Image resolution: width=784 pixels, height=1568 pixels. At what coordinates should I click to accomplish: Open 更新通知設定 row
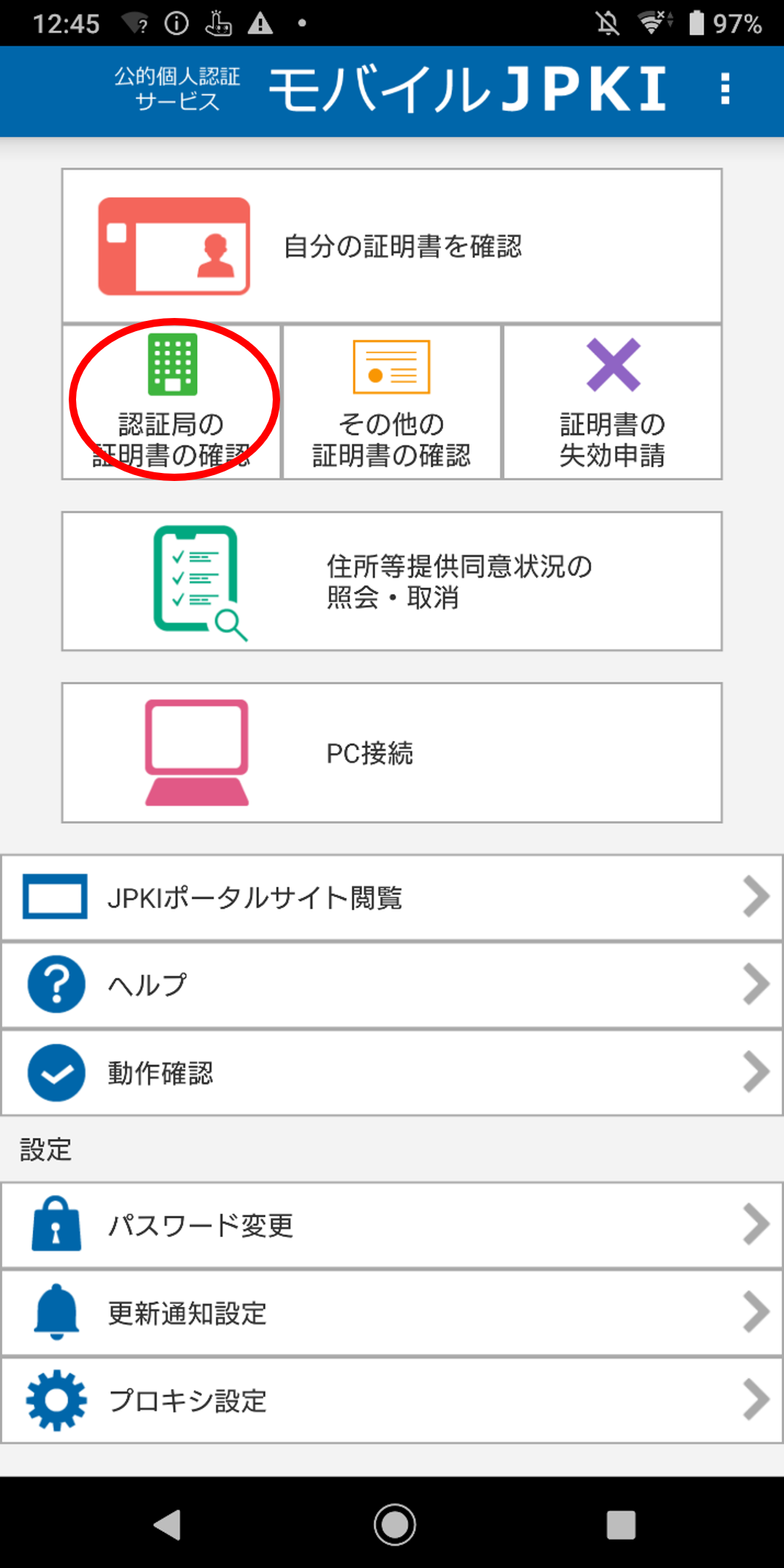392,1313
